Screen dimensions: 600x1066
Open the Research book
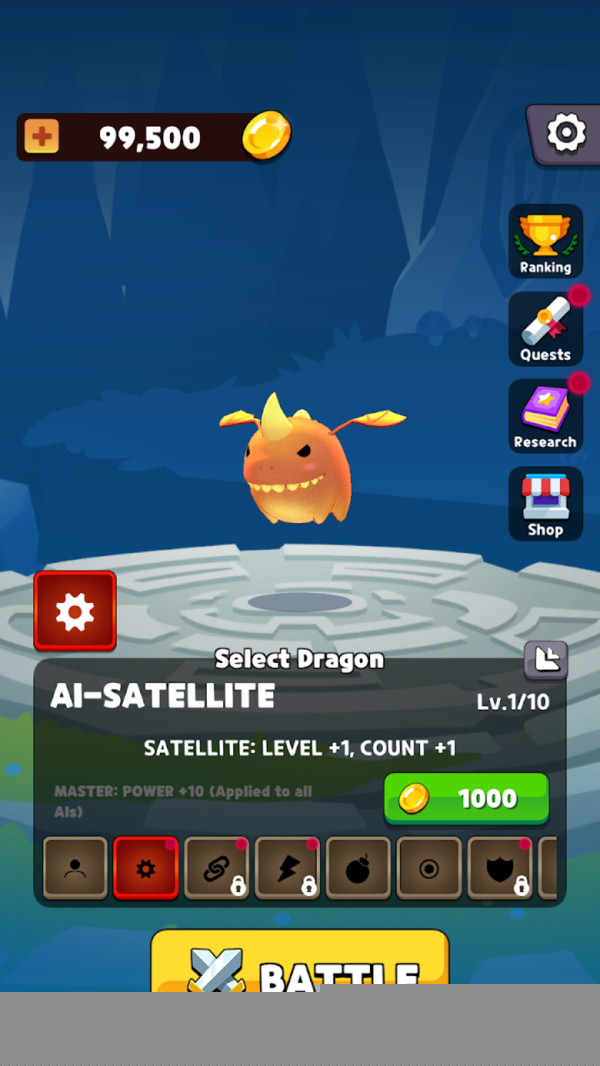[x=545, y=416]
